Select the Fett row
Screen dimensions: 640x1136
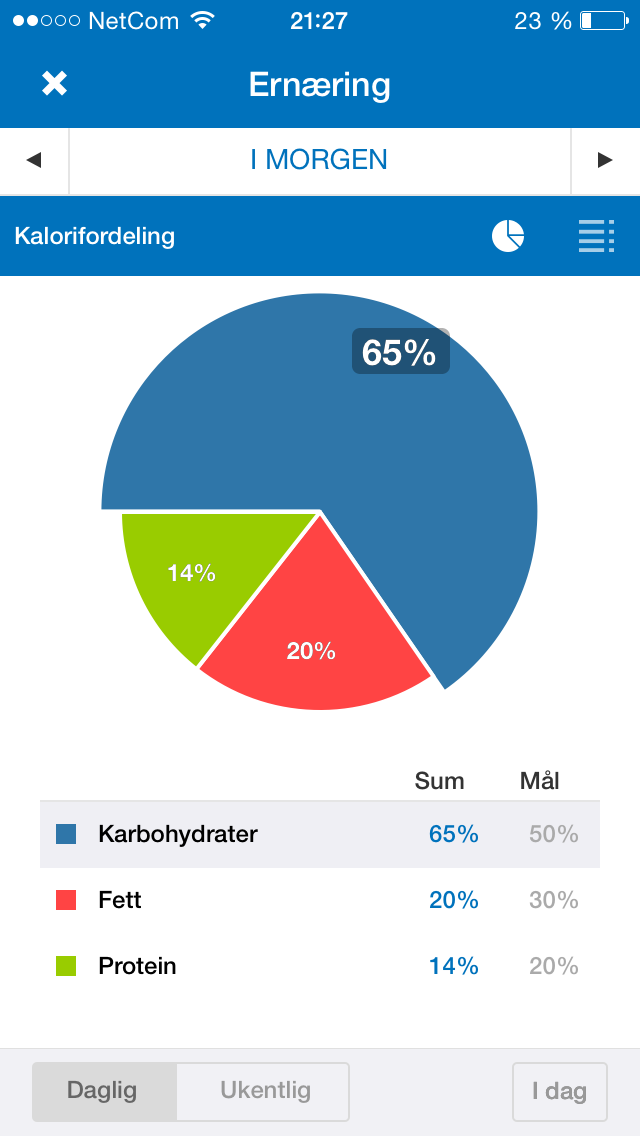[x=320, y=901]
